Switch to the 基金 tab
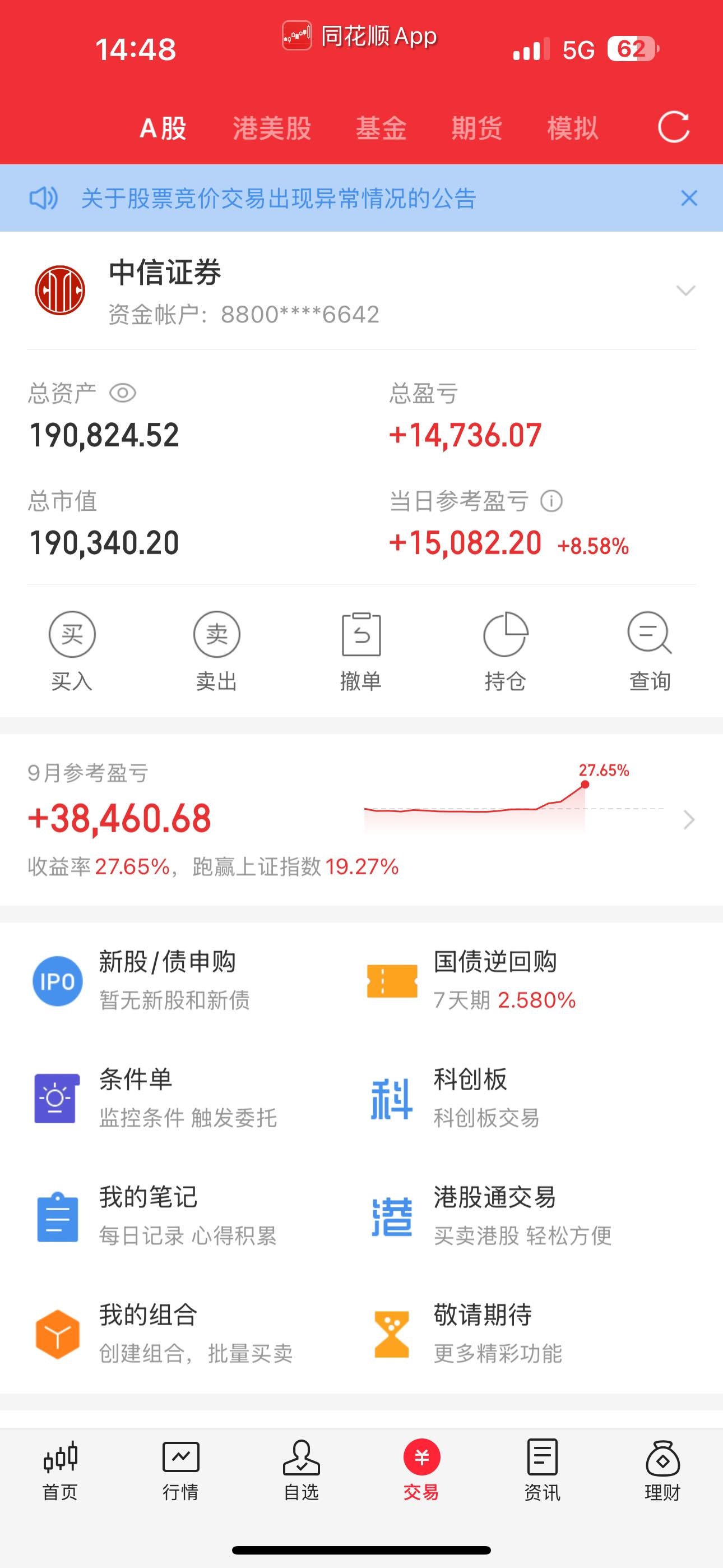 pos(381,128)
